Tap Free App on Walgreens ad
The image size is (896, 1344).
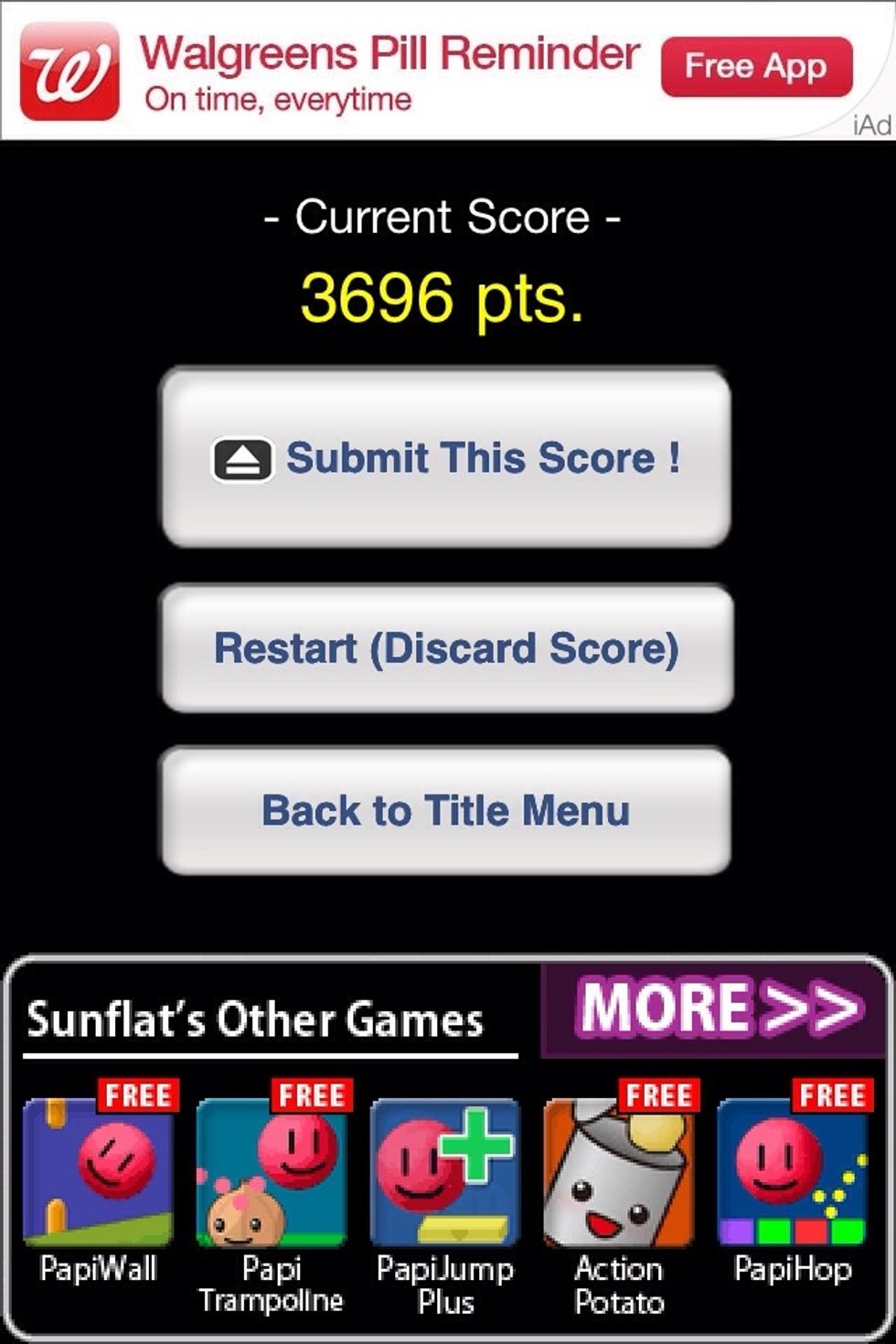756,67
